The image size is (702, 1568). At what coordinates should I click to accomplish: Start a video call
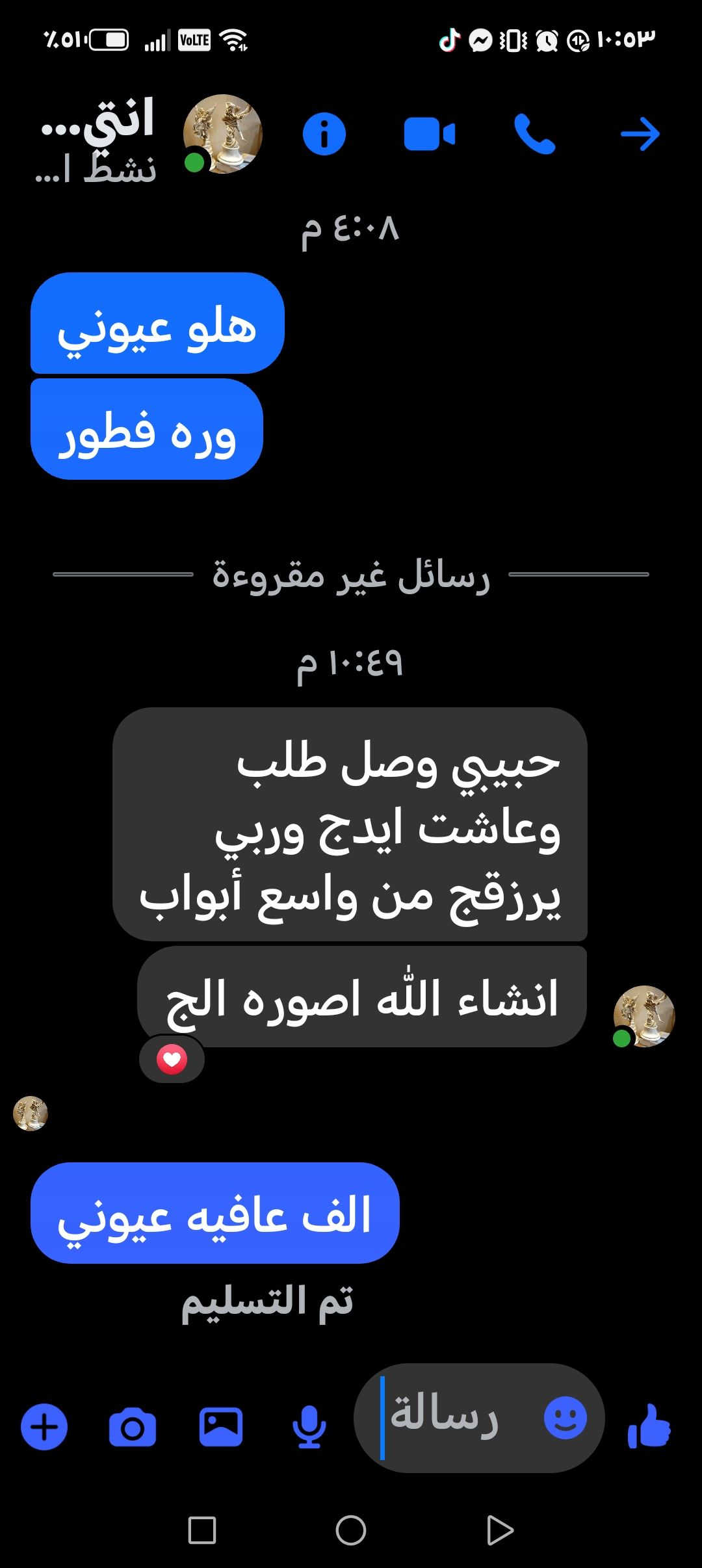point(429,135)
